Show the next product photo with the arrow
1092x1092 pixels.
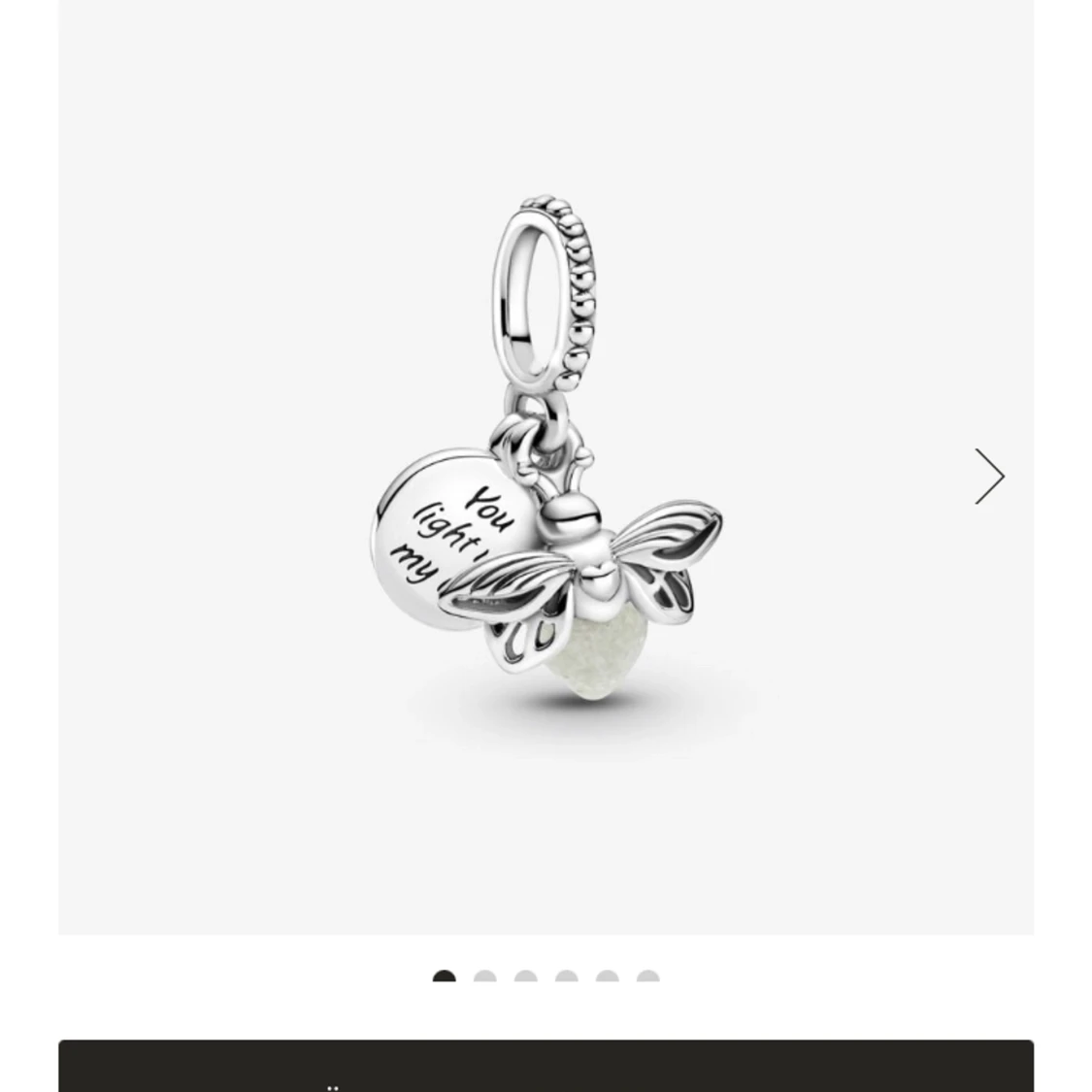988,477
